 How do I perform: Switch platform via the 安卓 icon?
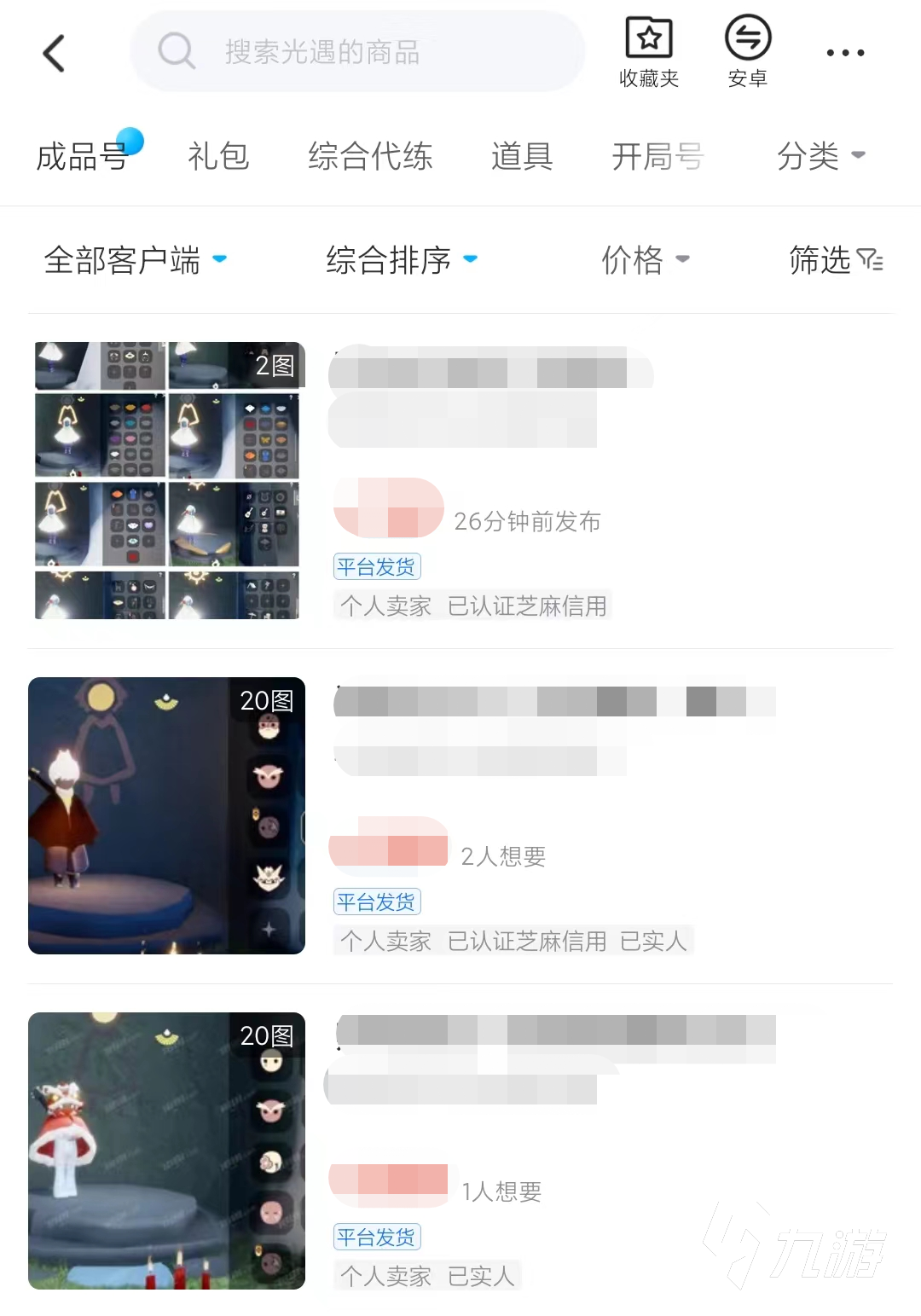click(748, 52)
